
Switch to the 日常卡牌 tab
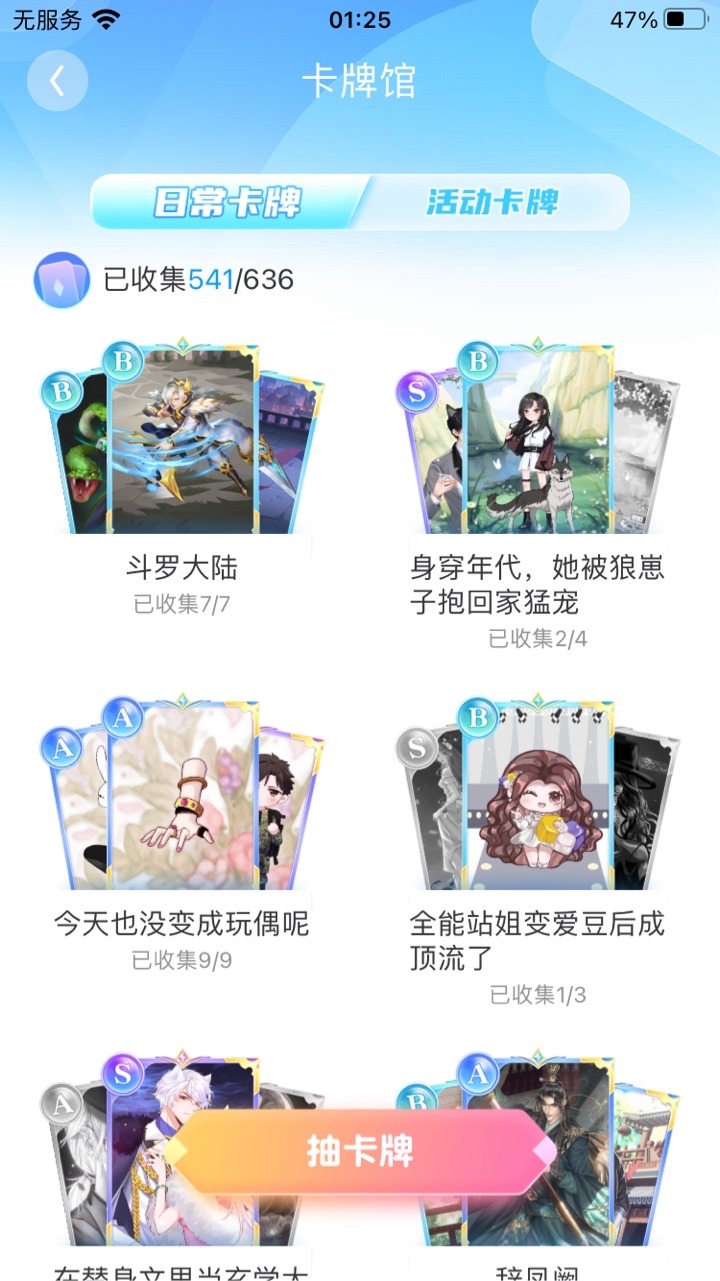coord(227,203)
